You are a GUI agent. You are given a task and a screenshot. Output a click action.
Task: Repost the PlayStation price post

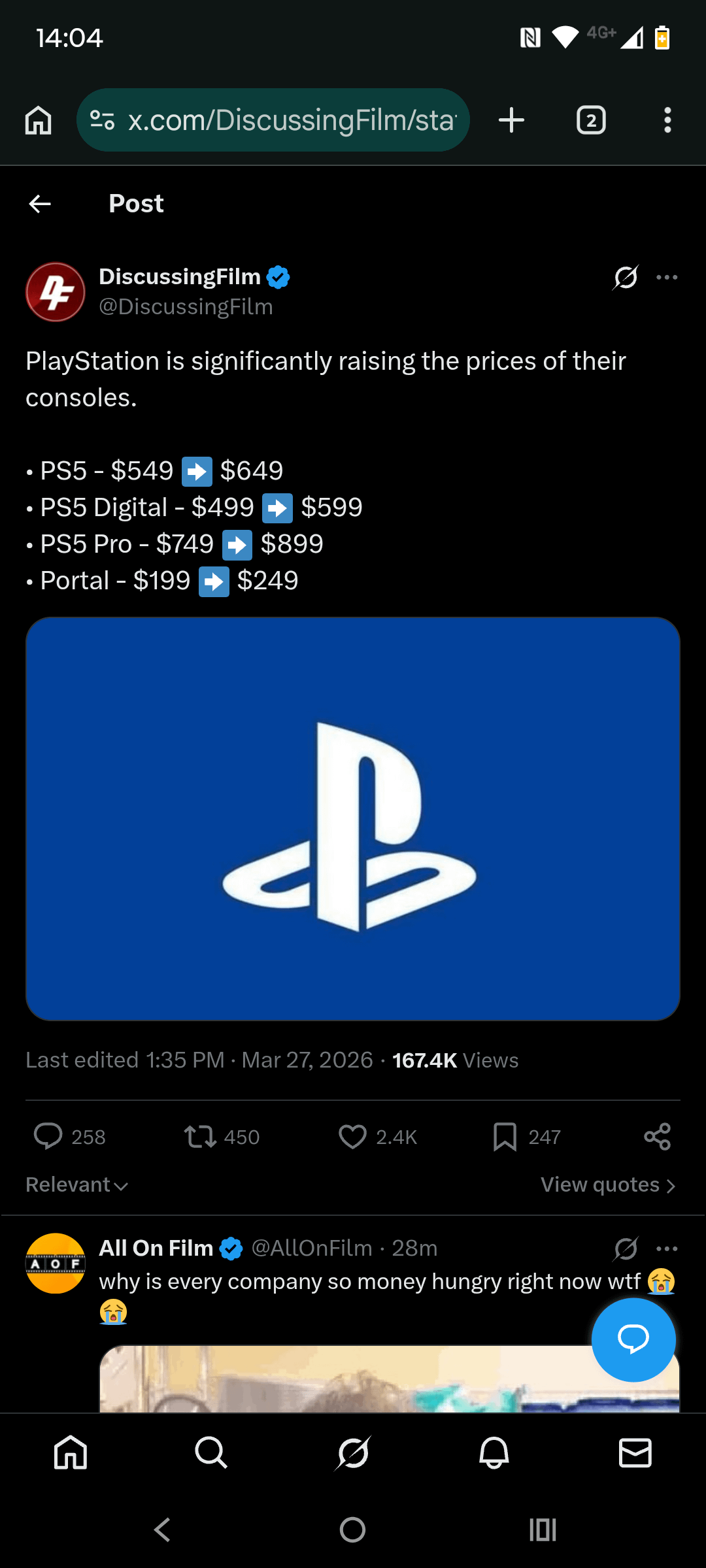(200, 1137)
